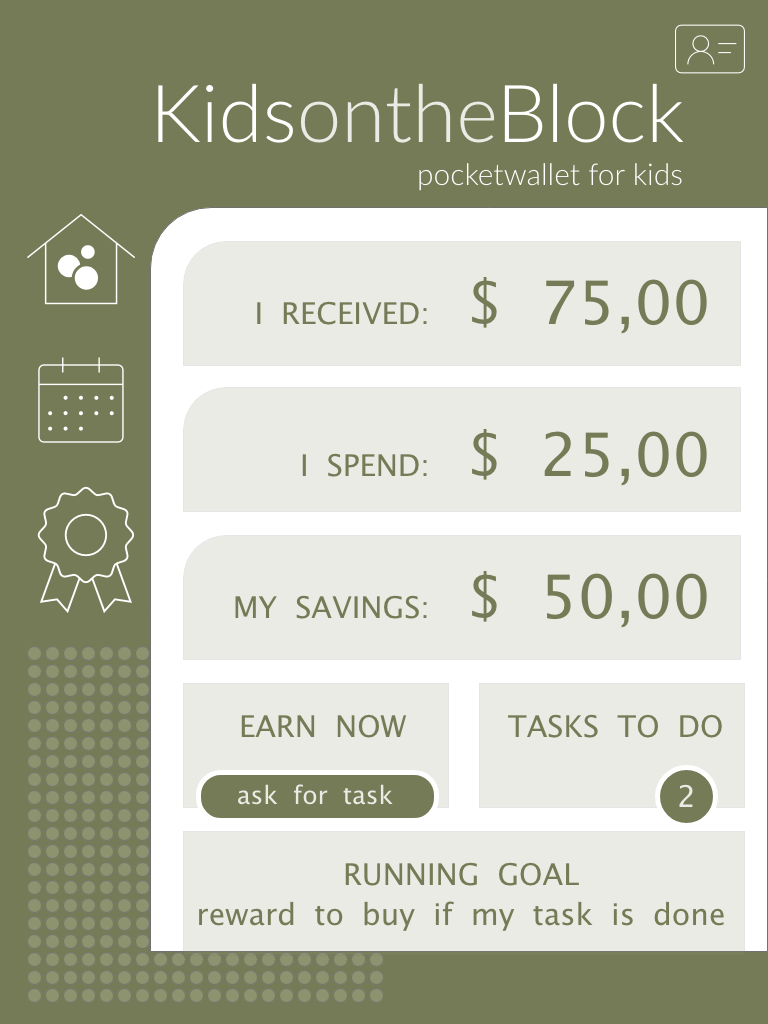The image size is (768, 1024).
Task: View the I Spend details
Action: 462,451
